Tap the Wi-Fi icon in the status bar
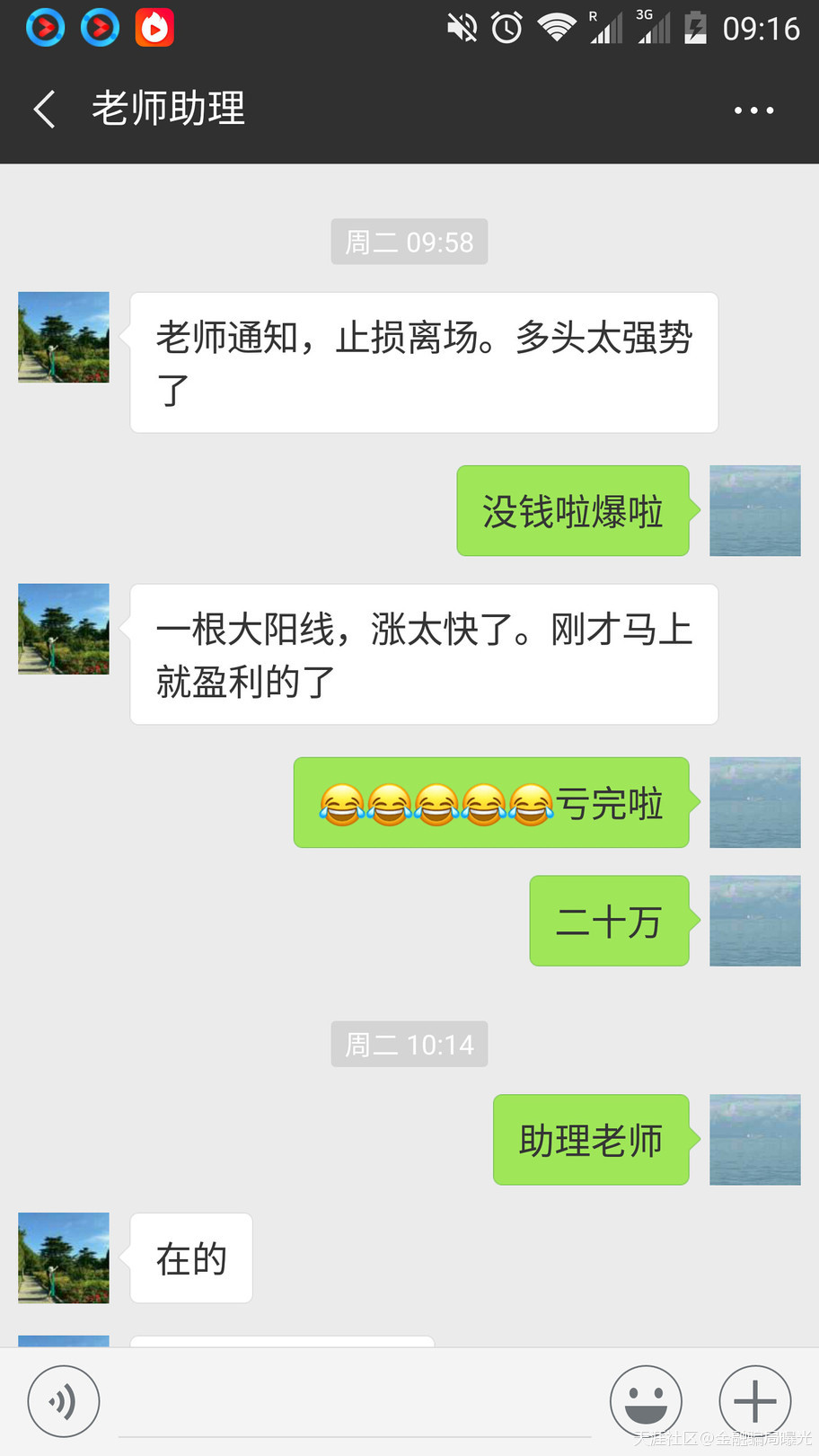Screen dimensions: 819x1456 tap(556, 28)
